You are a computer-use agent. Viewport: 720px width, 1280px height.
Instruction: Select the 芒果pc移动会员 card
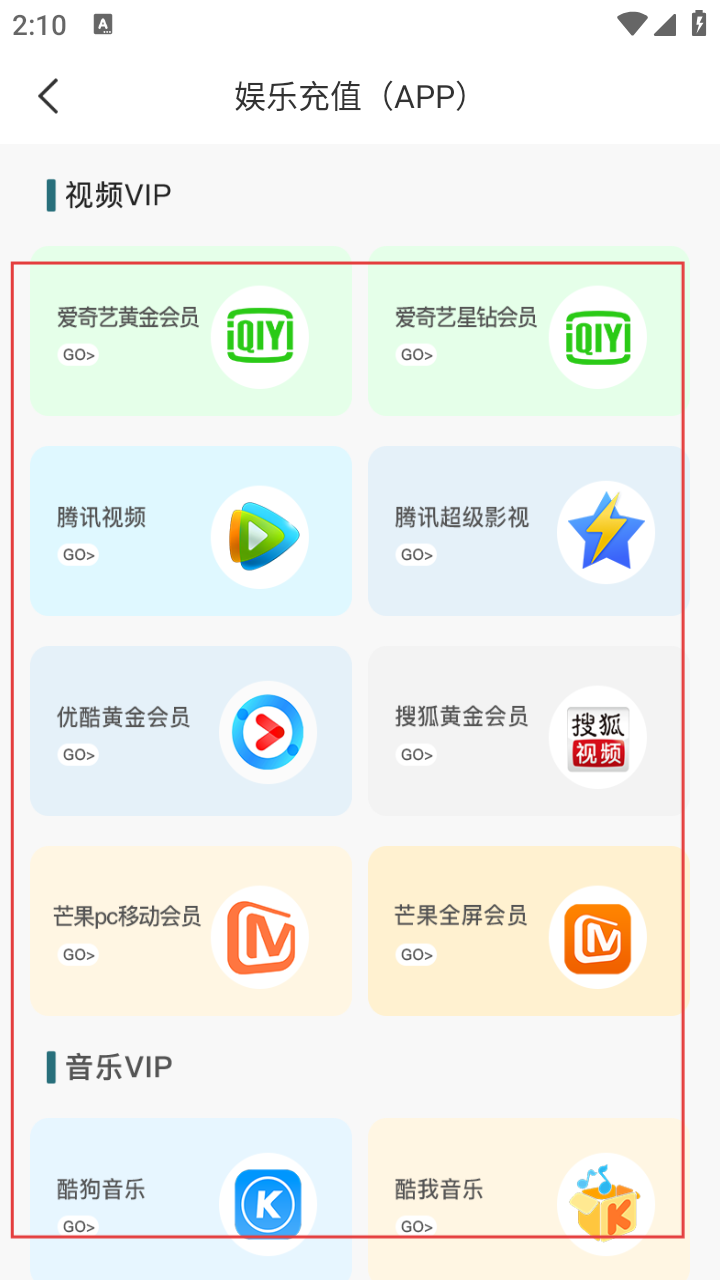click(x=191, y=931)
